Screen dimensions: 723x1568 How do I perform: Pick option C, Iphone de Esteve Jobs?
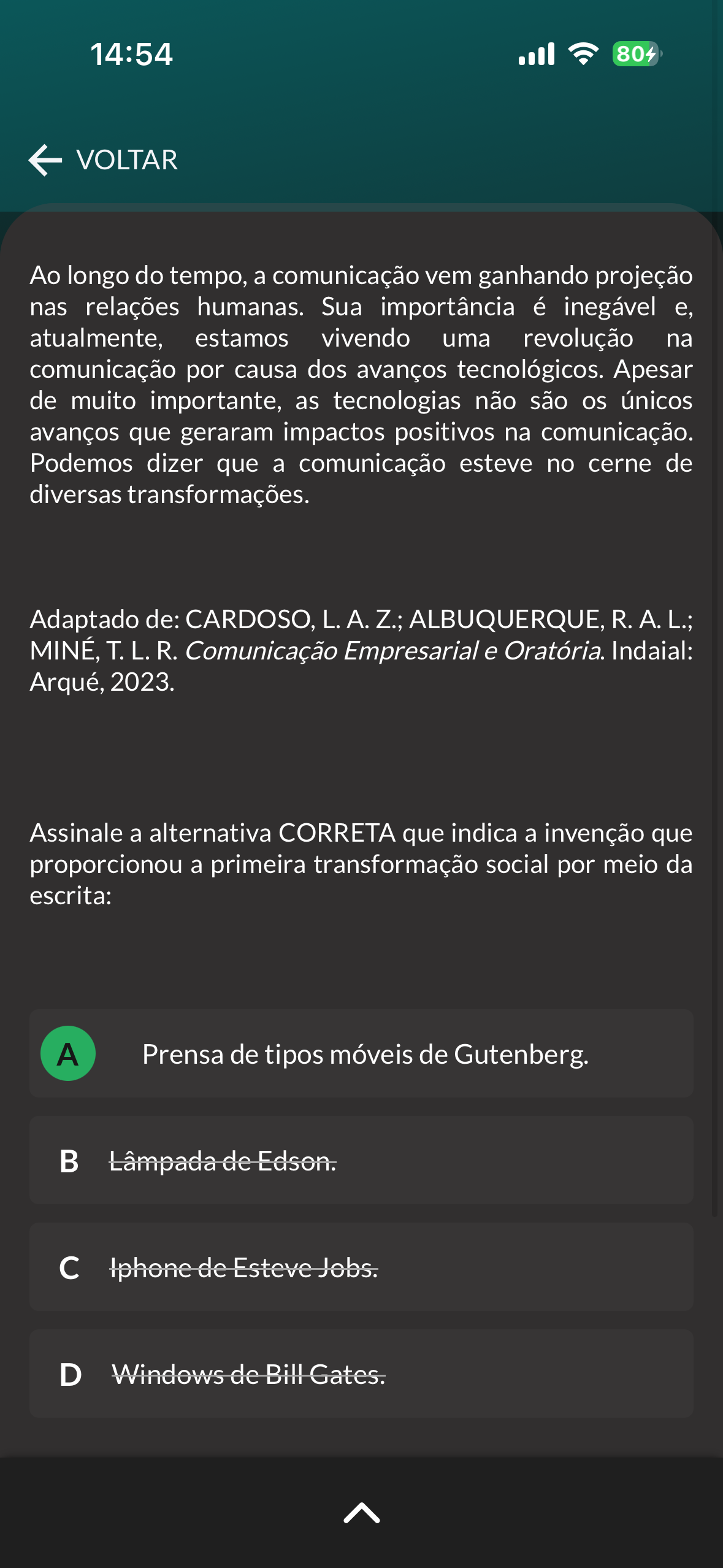(361, 1267)
